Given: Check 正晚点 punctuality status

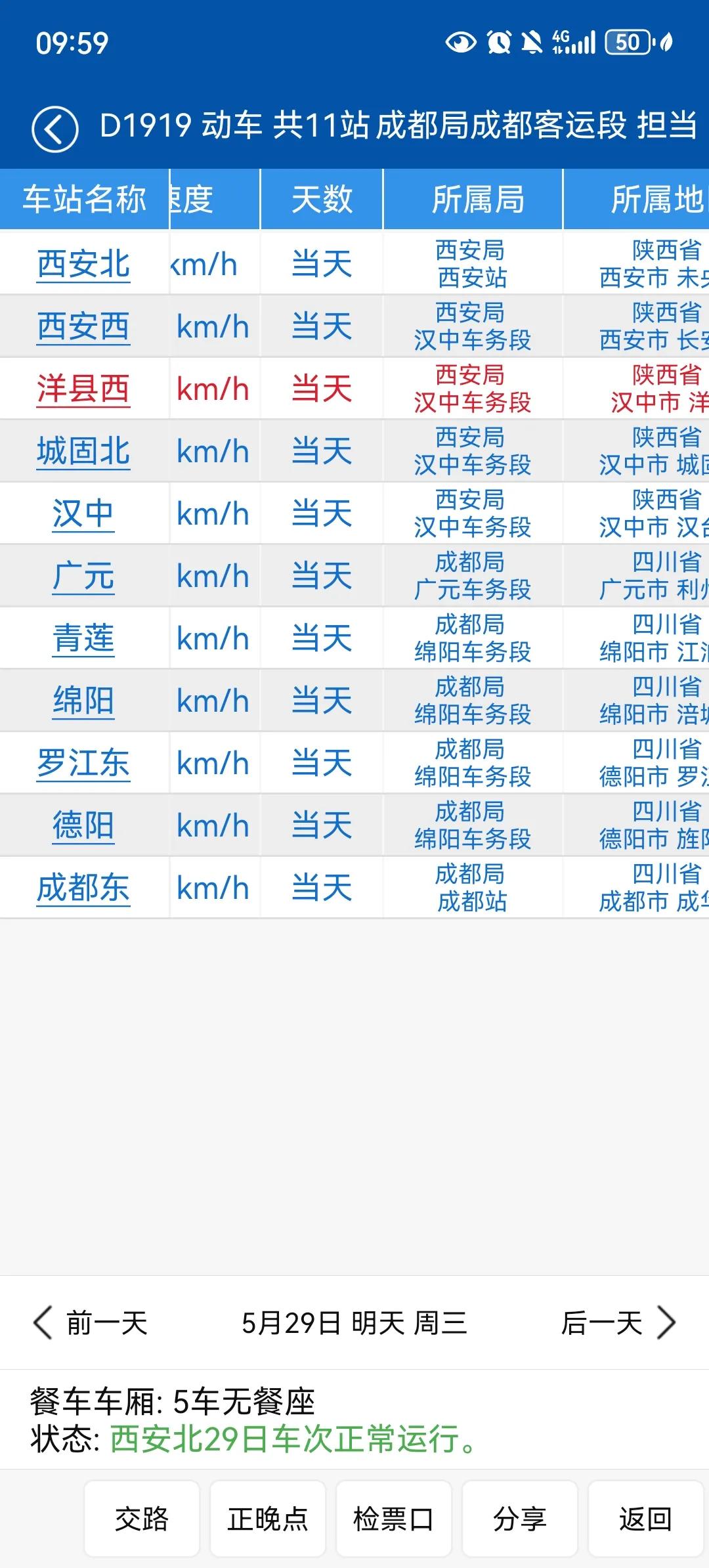Looking at the screenshot, I should coord(268,1519).
